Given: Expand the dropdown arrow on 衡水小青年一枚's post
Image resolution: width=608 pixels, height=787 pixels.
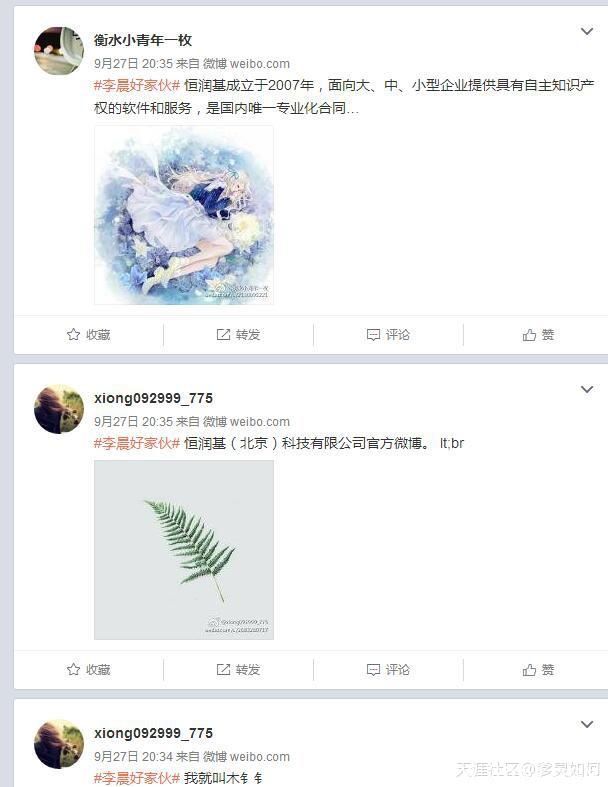Looking at the screenshot, I should click(x=587, y=32).
